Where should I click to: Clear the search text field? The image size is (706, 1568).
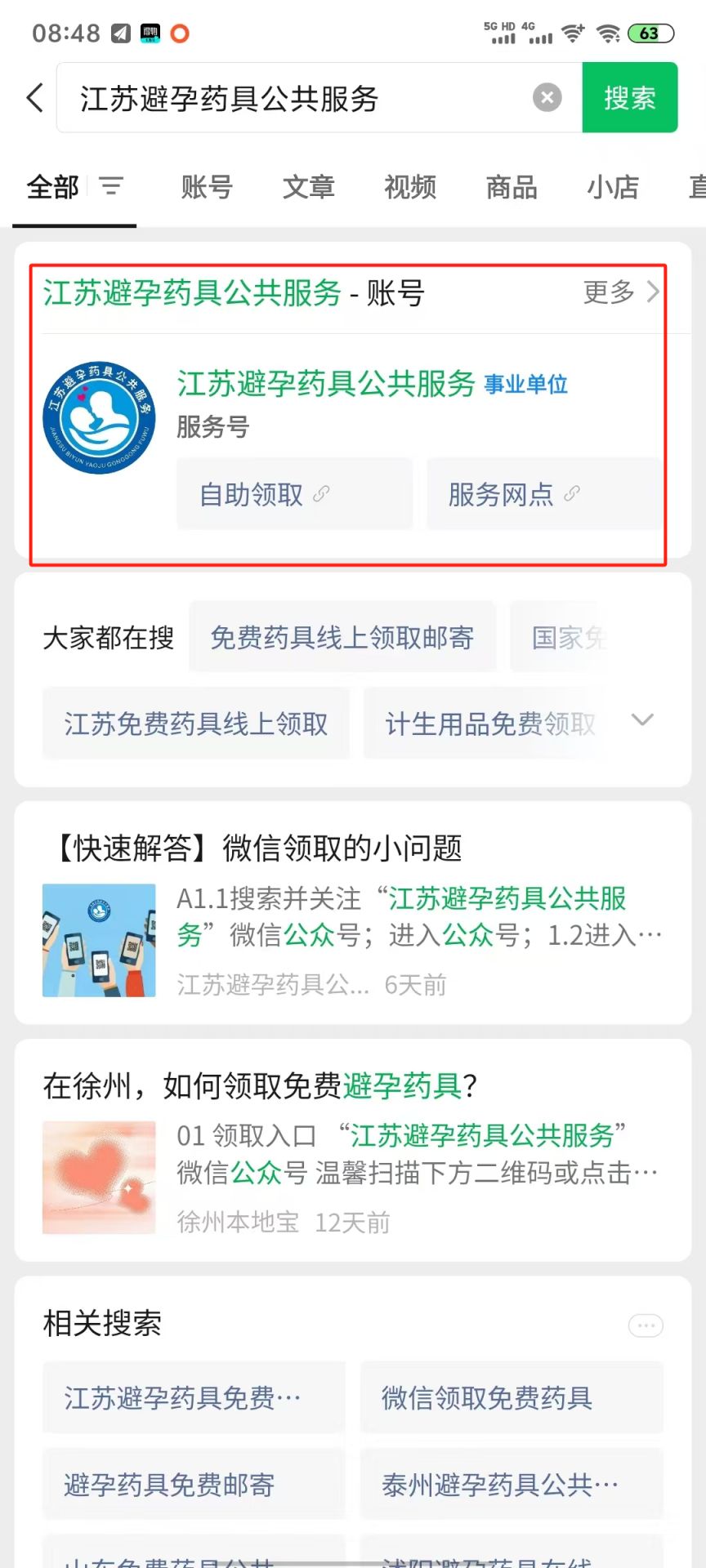pos(547,98)
